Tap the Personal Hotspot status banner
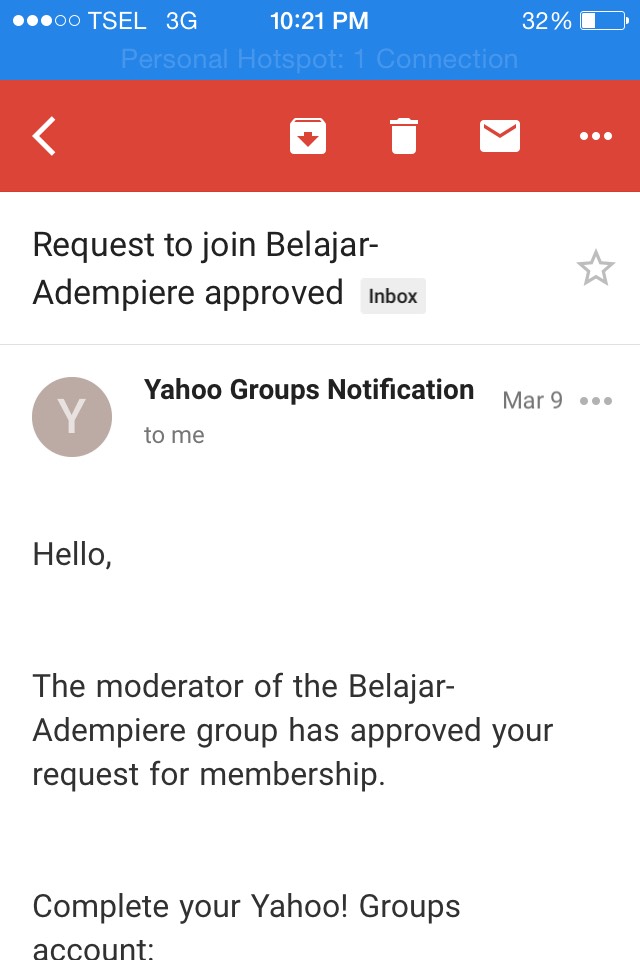 320,59
